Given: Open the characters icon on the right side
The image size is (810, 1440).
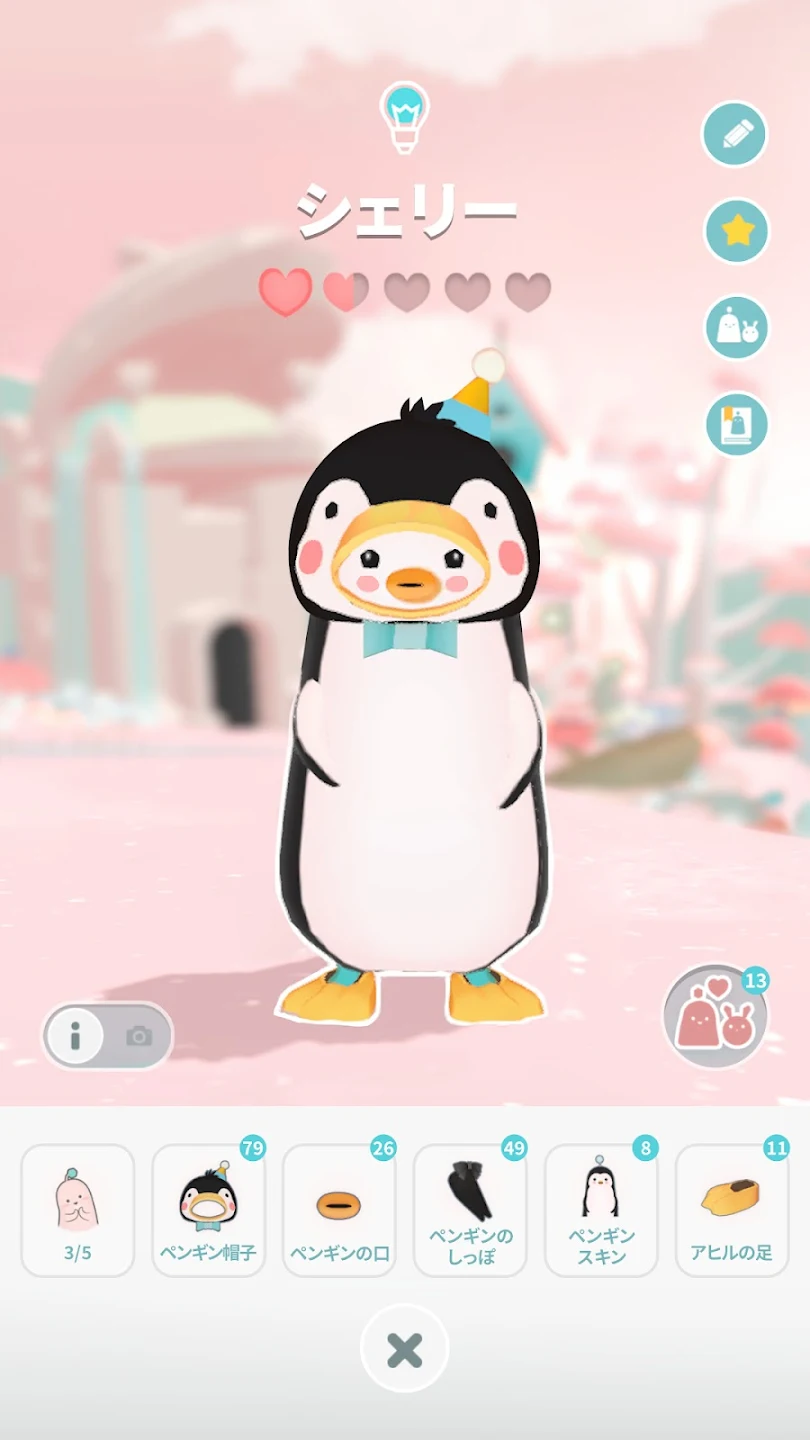Looking at the screenshot, I should (x=736, y=327).
